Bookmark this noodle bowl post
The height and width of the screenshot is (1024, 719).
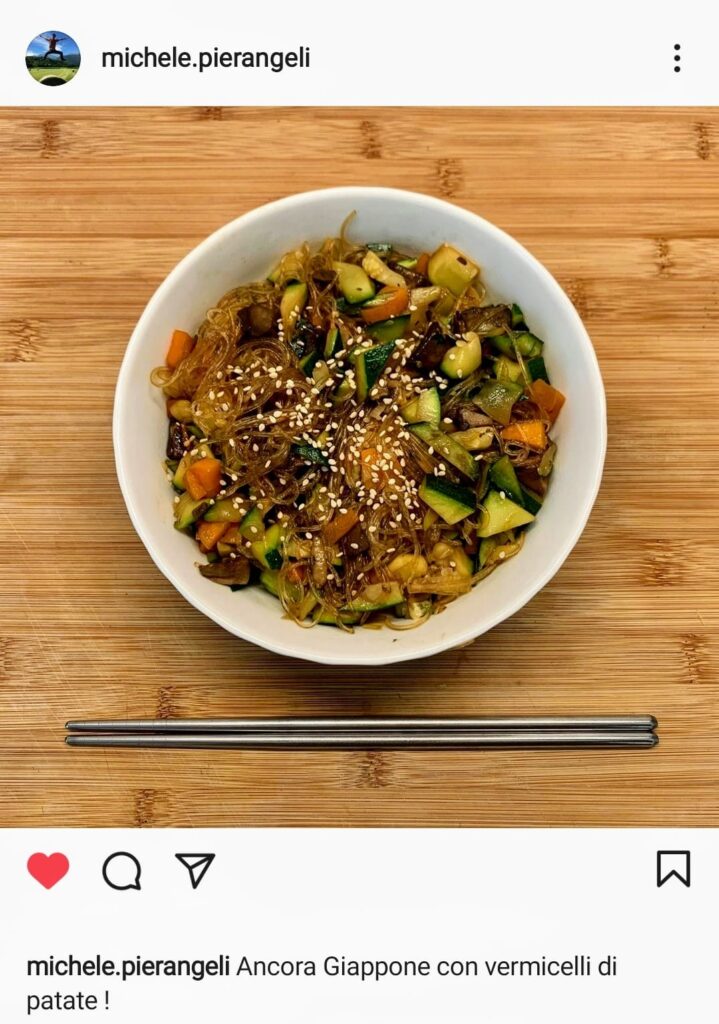pos(673,868)
